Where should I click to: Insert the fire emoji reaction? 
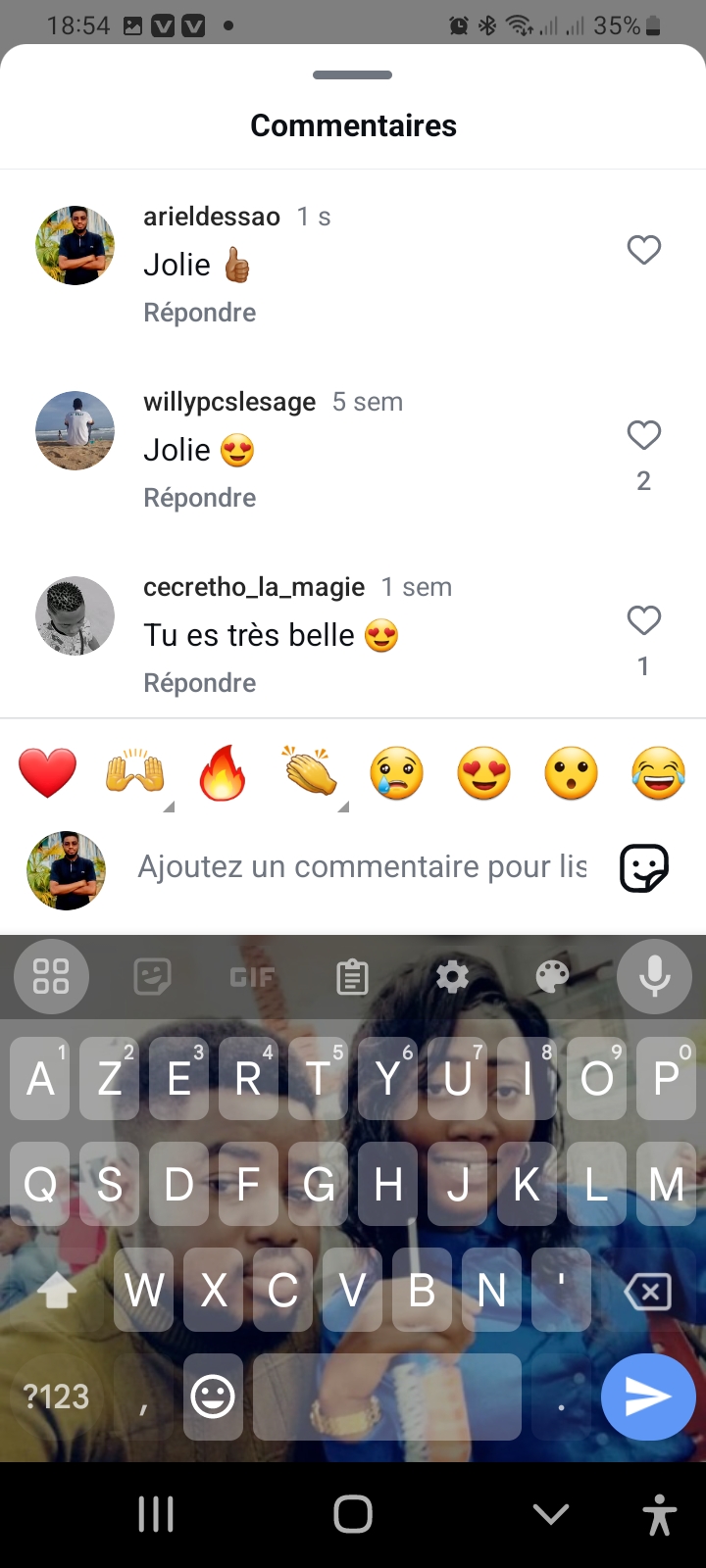[223, 773]
